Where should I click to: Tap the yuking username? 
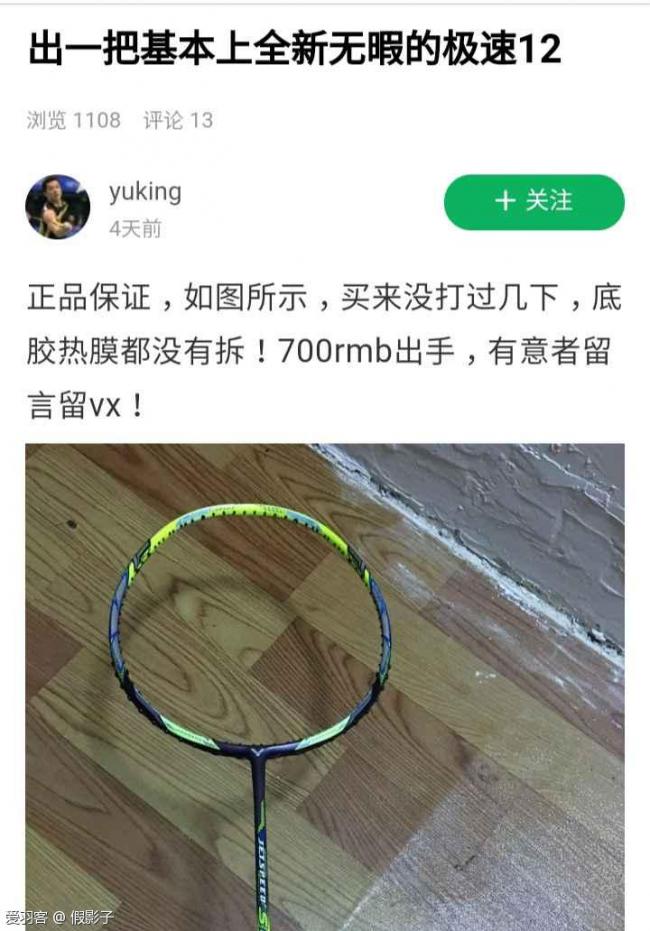pos(145,191)
